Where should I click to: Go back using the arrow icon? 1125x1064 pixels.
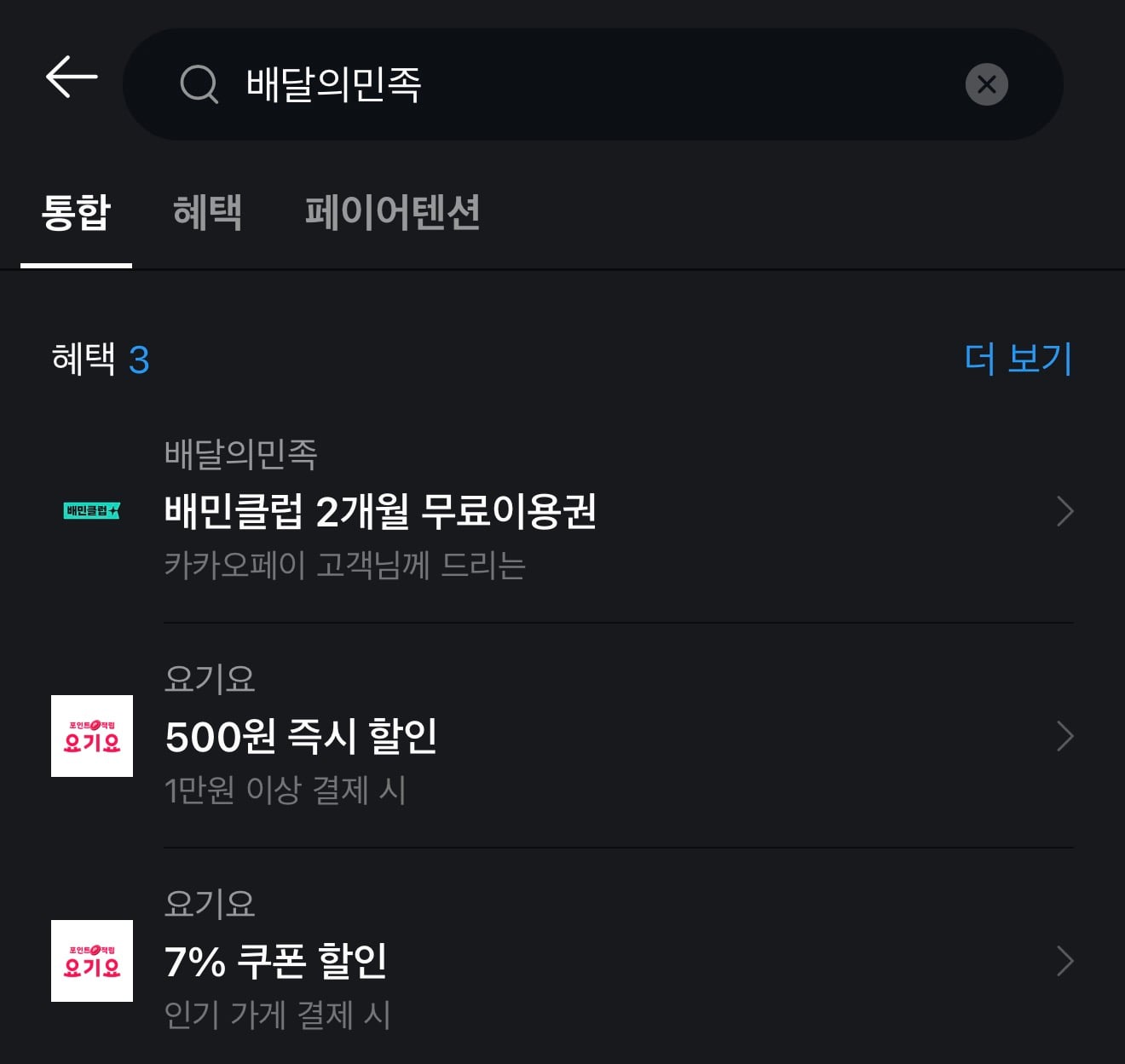pos(72,78)
